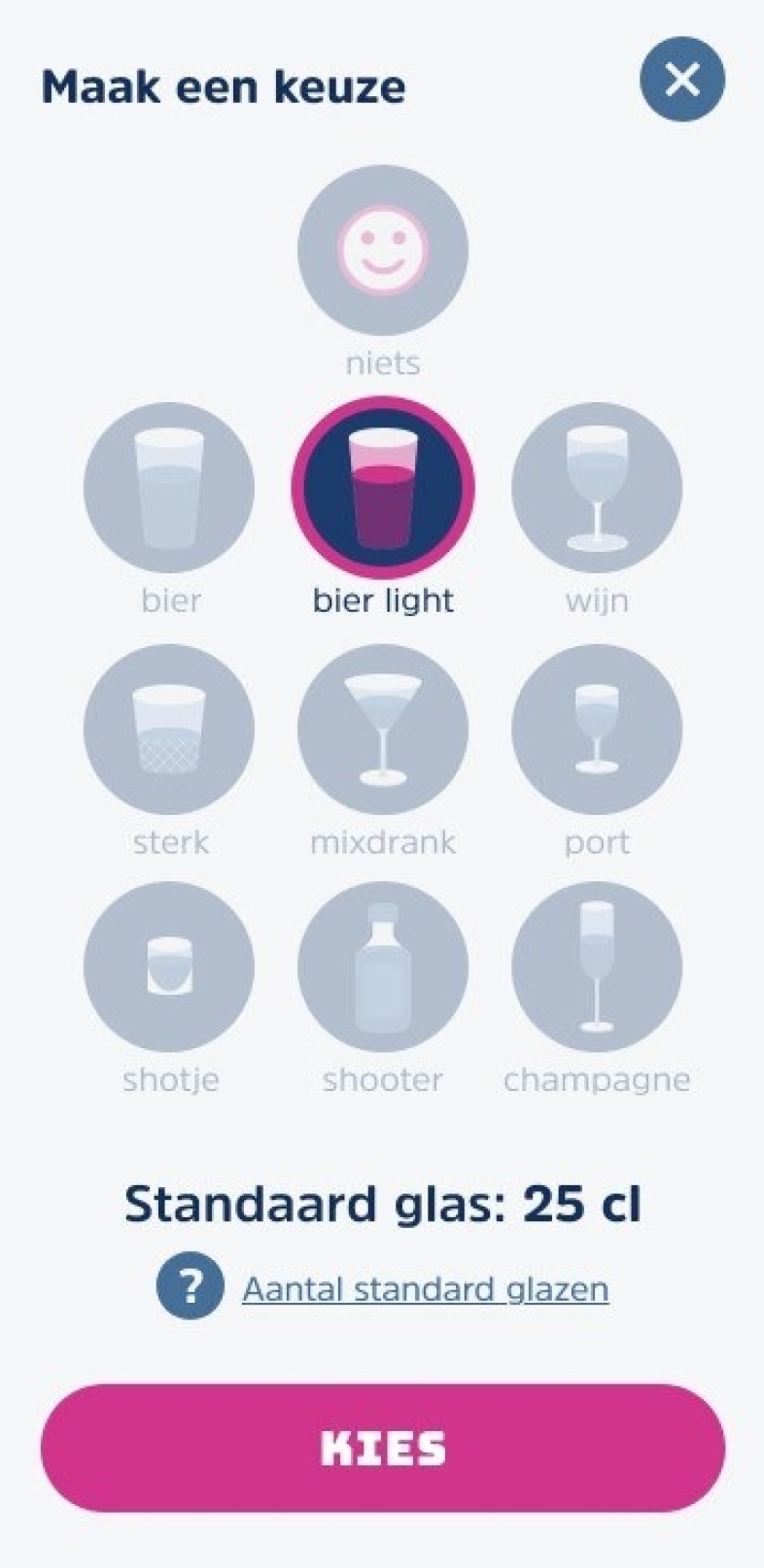
Task: Choose bier as the drink
Action: [169, 488]
